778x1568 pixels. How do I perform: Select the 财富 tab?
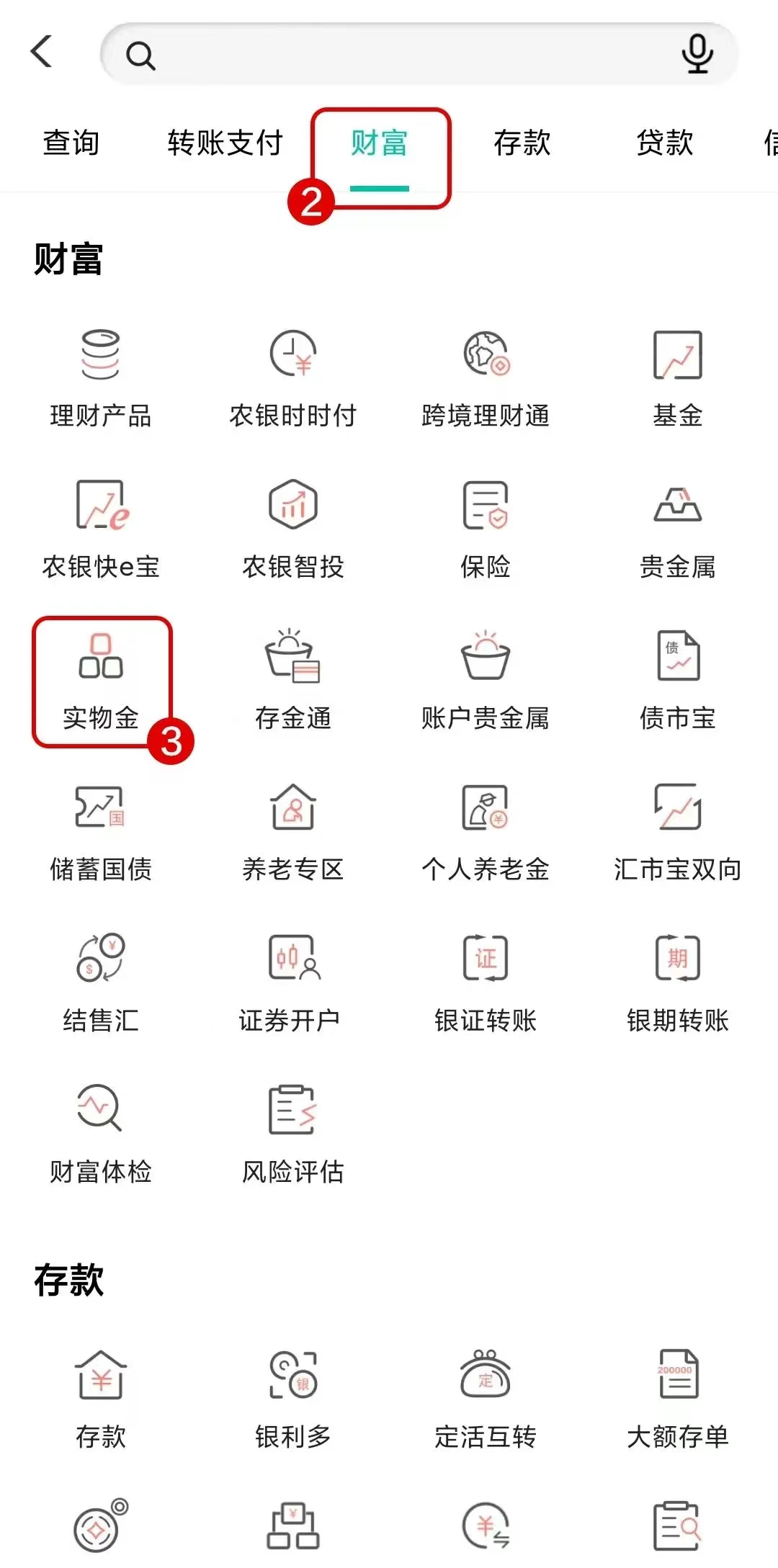tap(380, 143)
